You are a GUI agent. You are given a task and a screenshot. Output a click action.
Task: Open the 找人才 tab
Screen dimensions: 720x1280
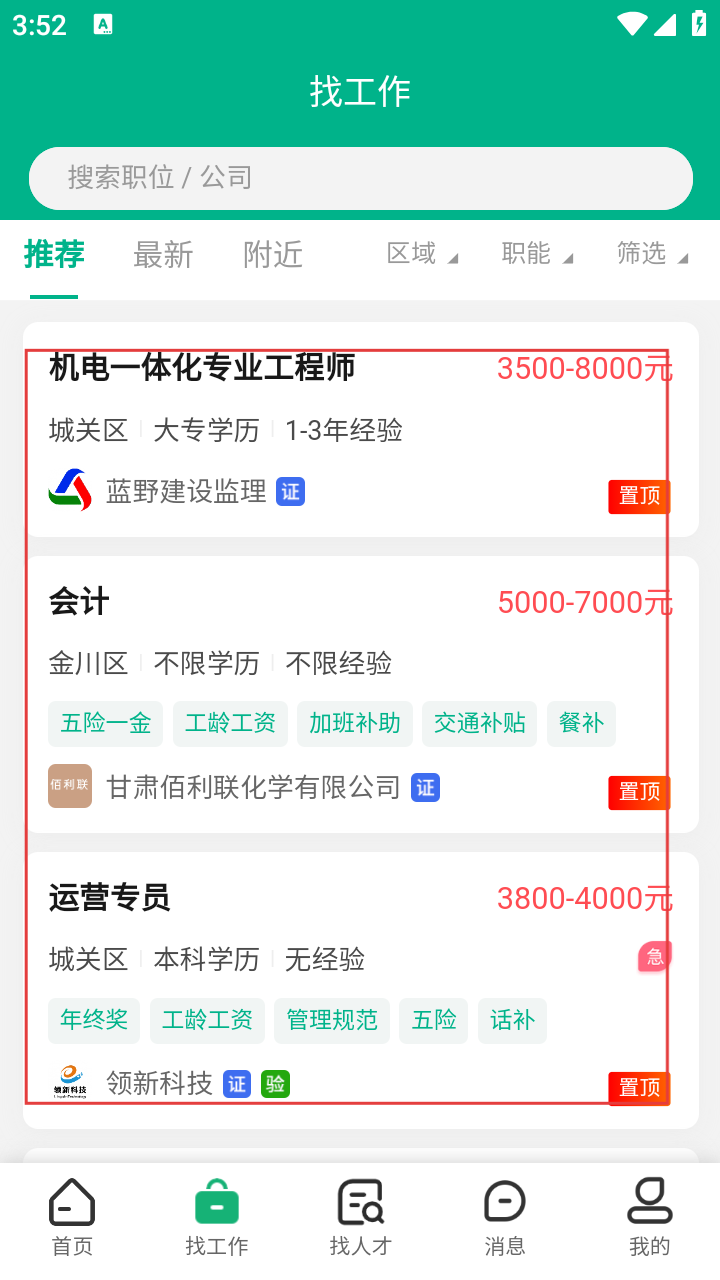click(360, 1218)
